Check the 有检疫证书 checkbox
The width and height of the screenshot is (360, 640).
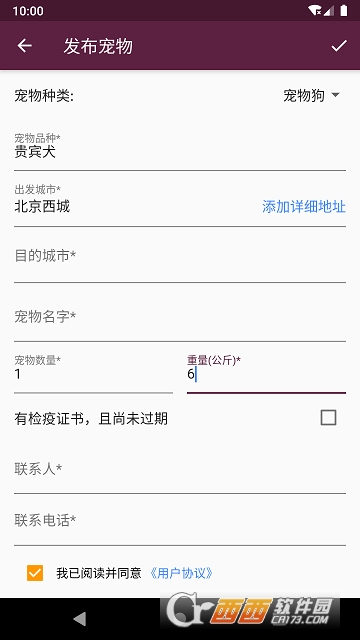[328, 418]
